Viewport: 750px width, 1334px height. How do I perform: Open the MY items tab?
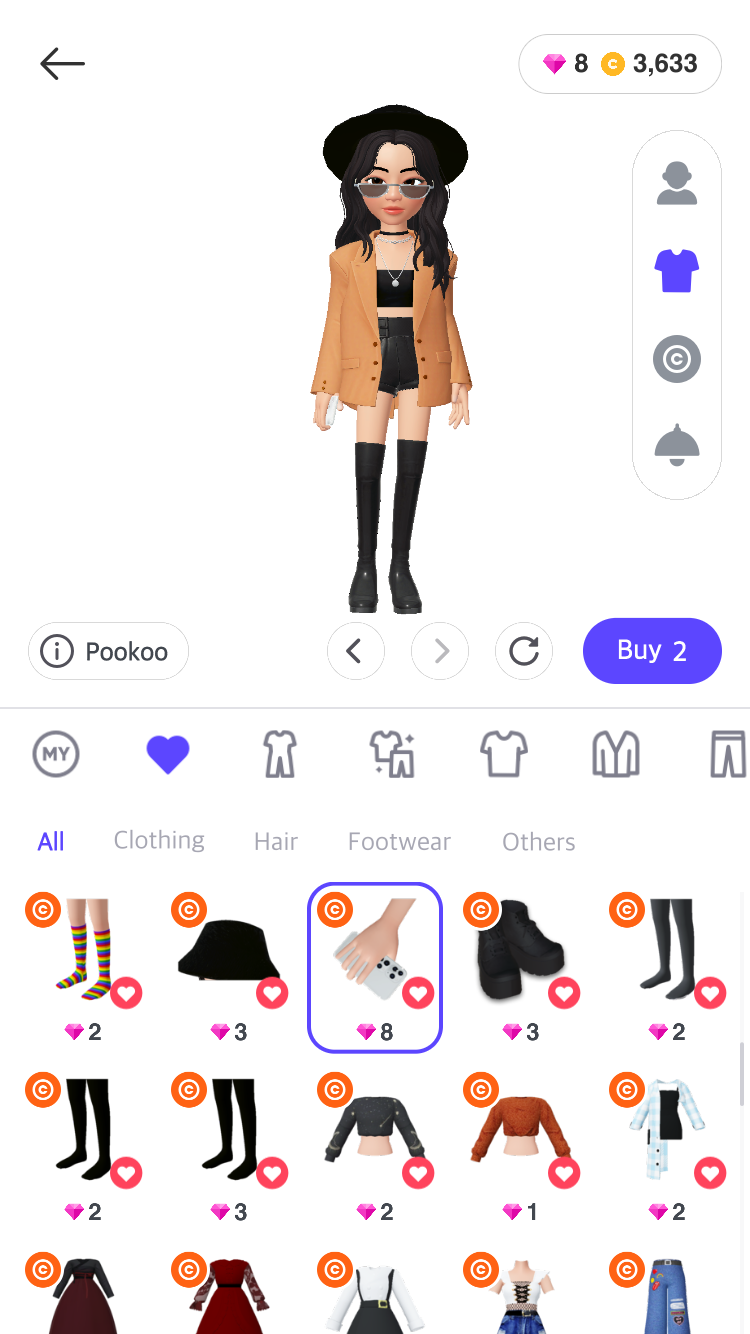(x=56, y=754)
